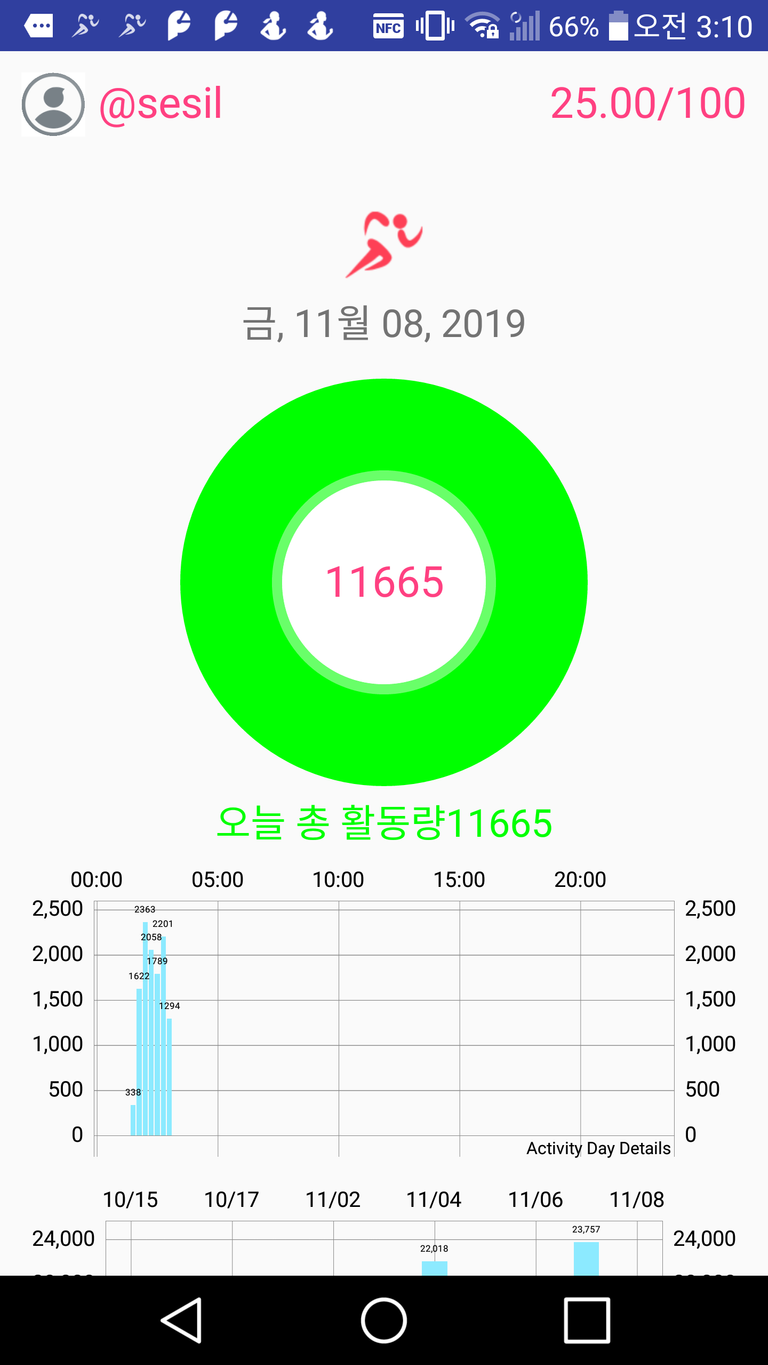Show recent apps

[587, 1320]
